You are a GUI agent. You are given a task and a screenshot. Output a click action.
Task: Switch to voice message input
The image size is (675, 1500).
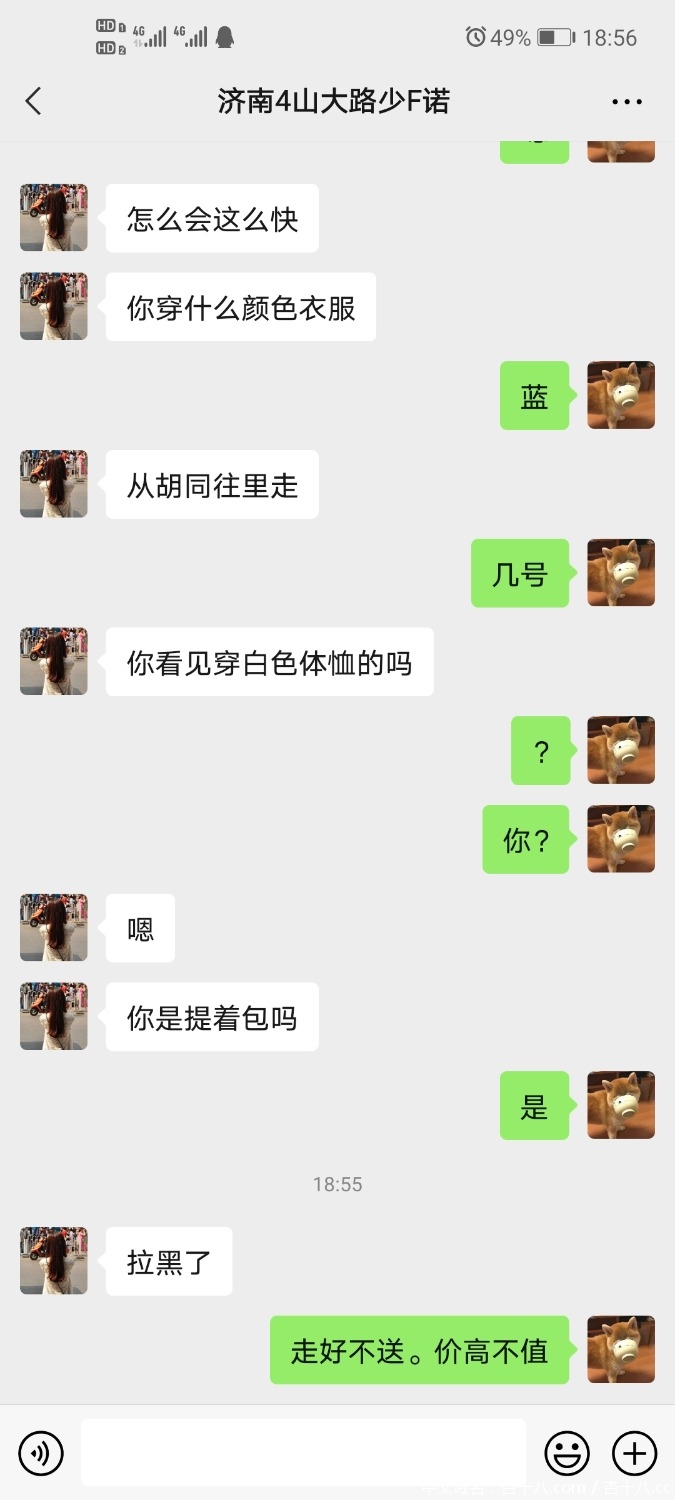click(x=41, y=1453)
